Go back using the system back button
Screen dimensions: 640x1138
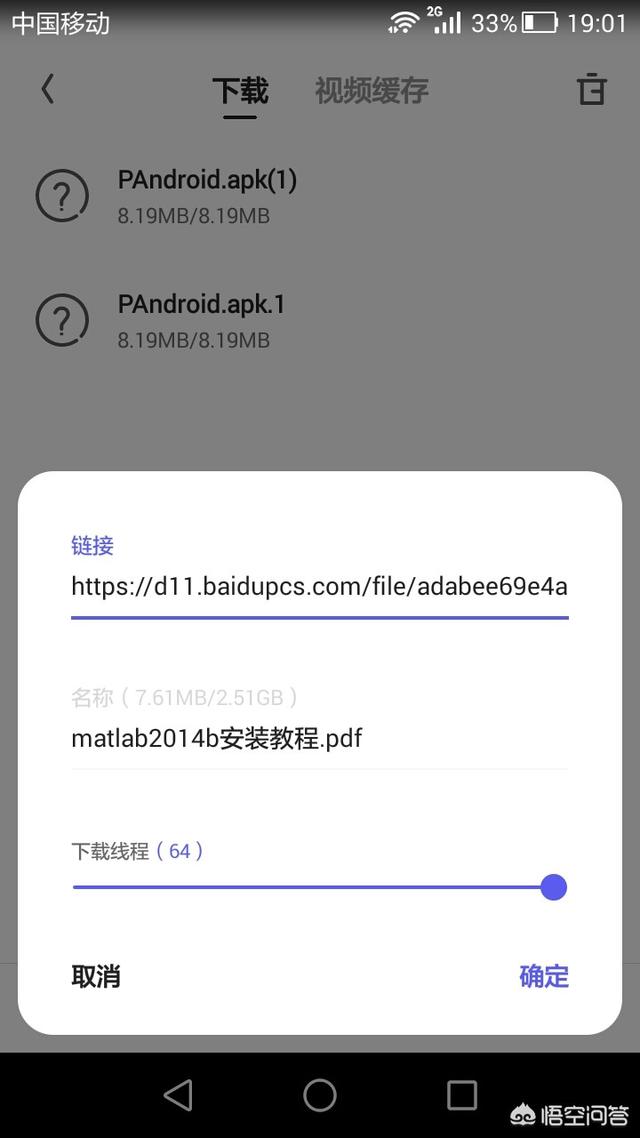point(178,1094)
